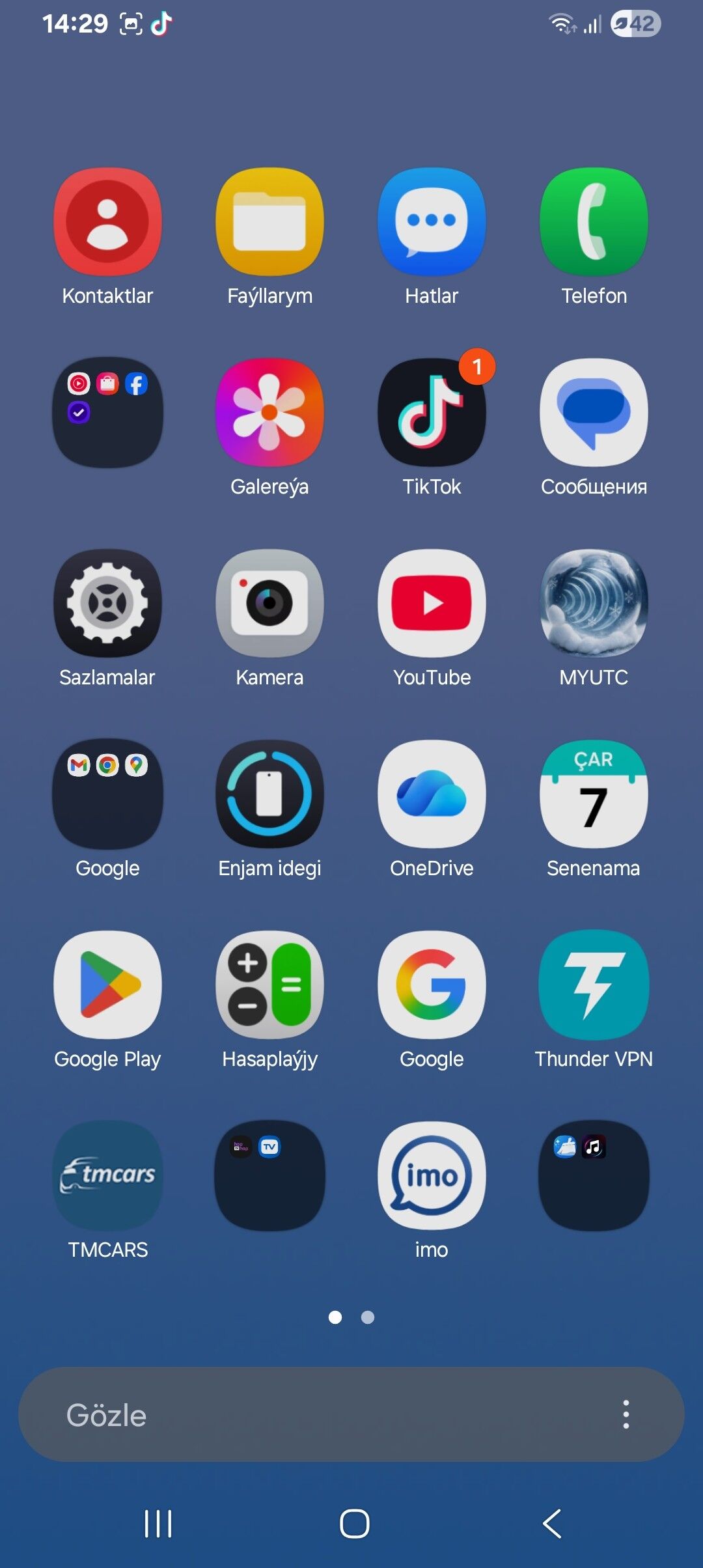Open the Galereýa app
The image size is (703, 1568).
pos(269,413)
